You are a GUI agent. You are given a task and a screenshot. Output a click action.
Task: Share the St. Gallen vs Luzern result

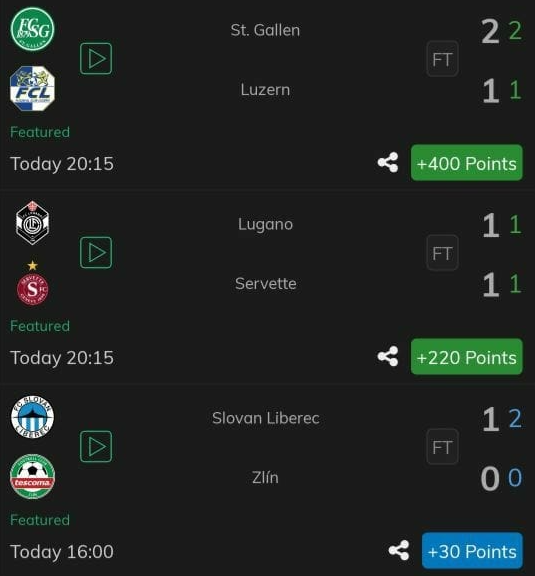coord(388,162)
